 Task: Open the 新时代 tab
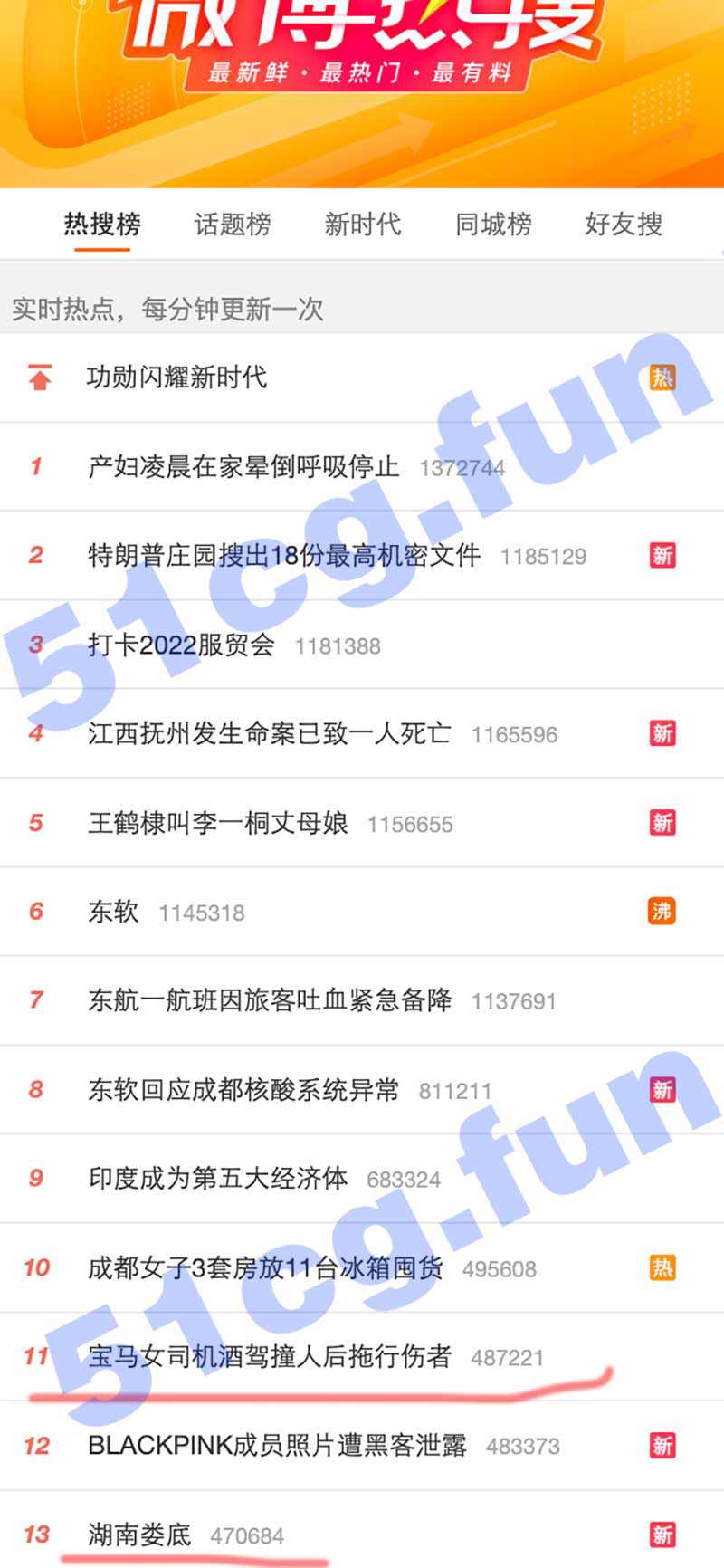coord(363,224)
